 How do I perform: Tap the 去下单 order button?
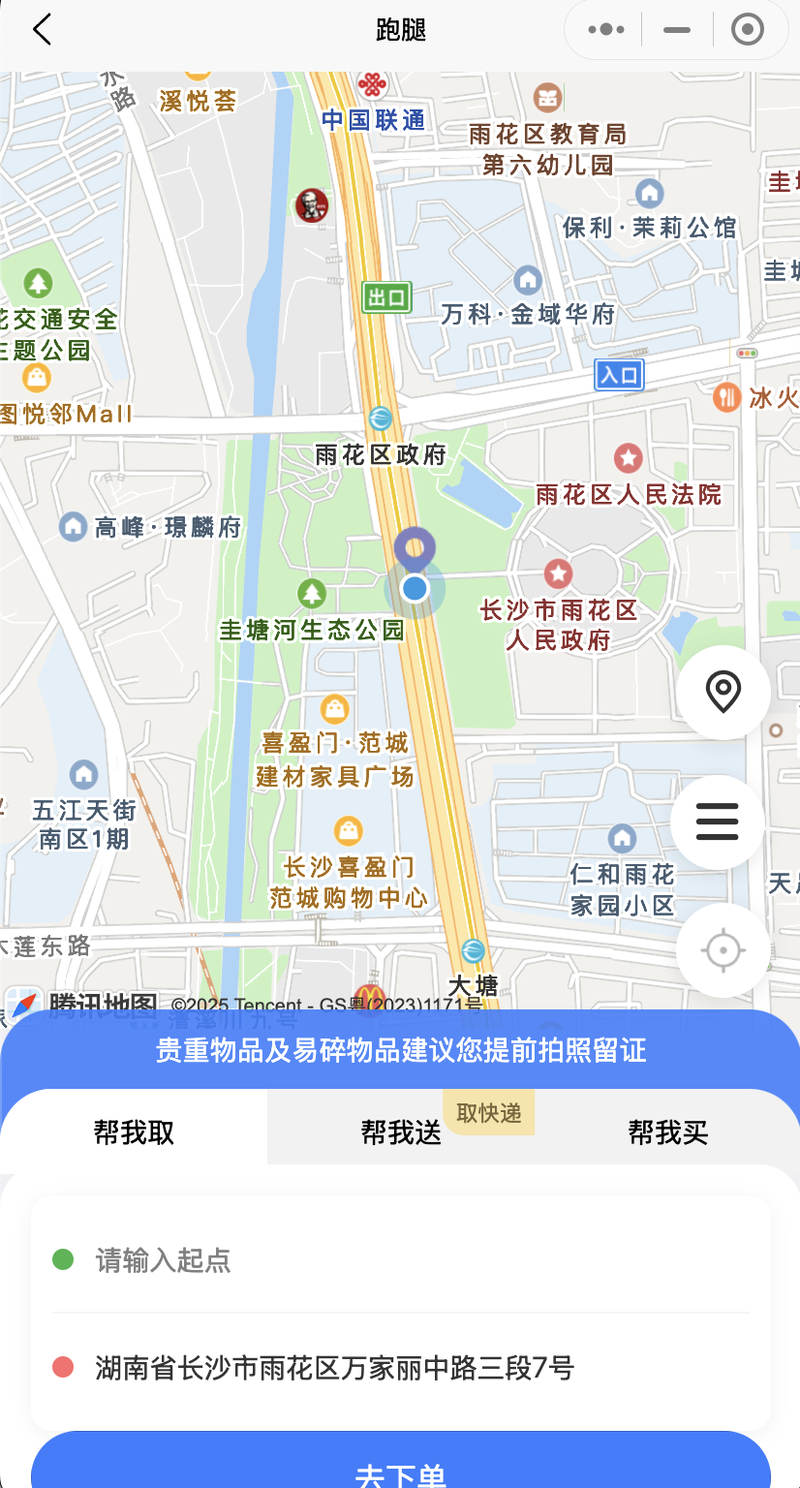400,1468
